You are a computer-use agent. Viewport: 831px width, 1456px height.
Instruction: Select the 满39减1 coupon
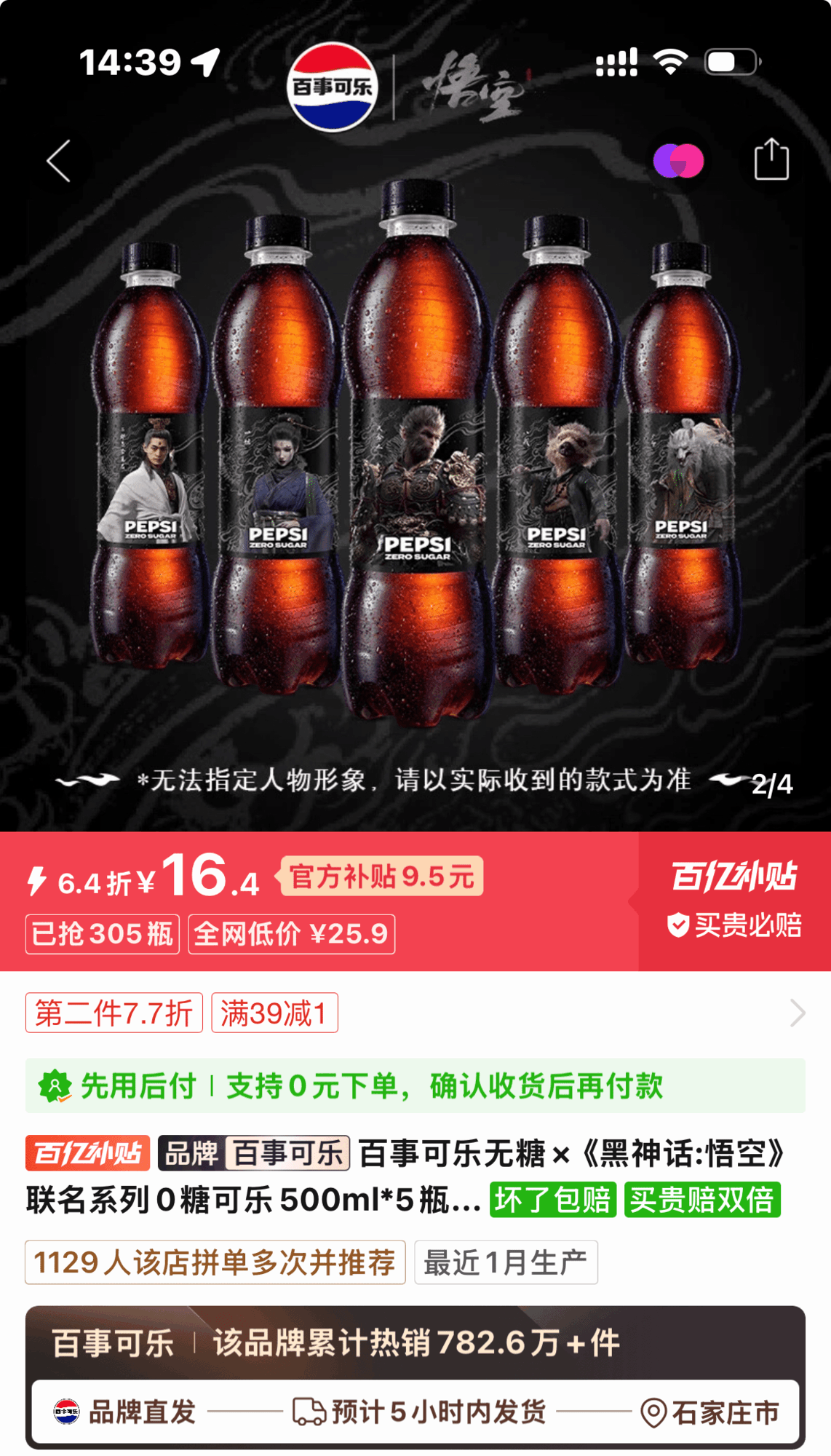tap(274, 1012)
